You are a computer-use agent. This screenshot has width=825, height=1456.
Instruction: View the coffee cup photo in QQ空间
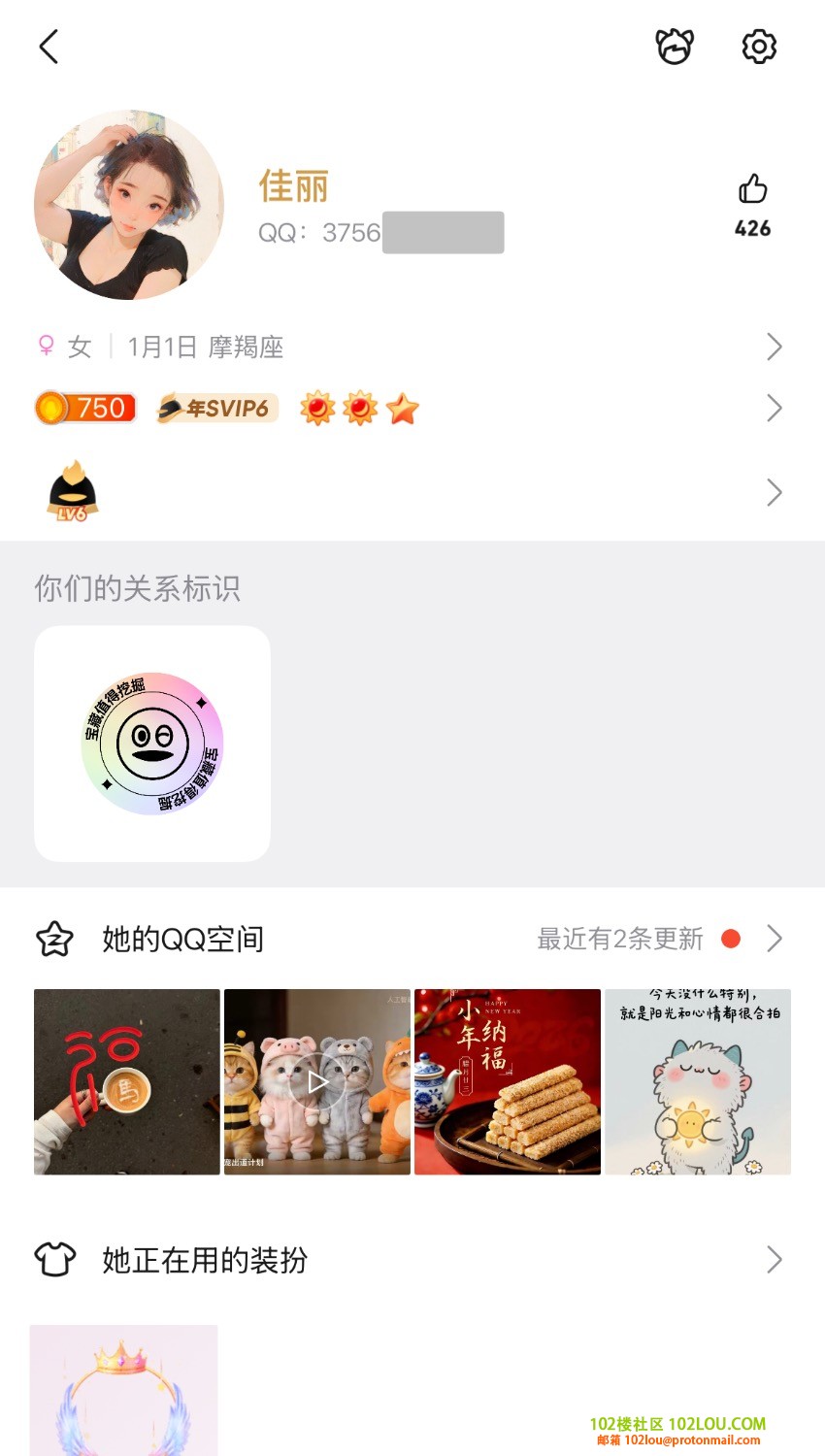click(127, 1081)
